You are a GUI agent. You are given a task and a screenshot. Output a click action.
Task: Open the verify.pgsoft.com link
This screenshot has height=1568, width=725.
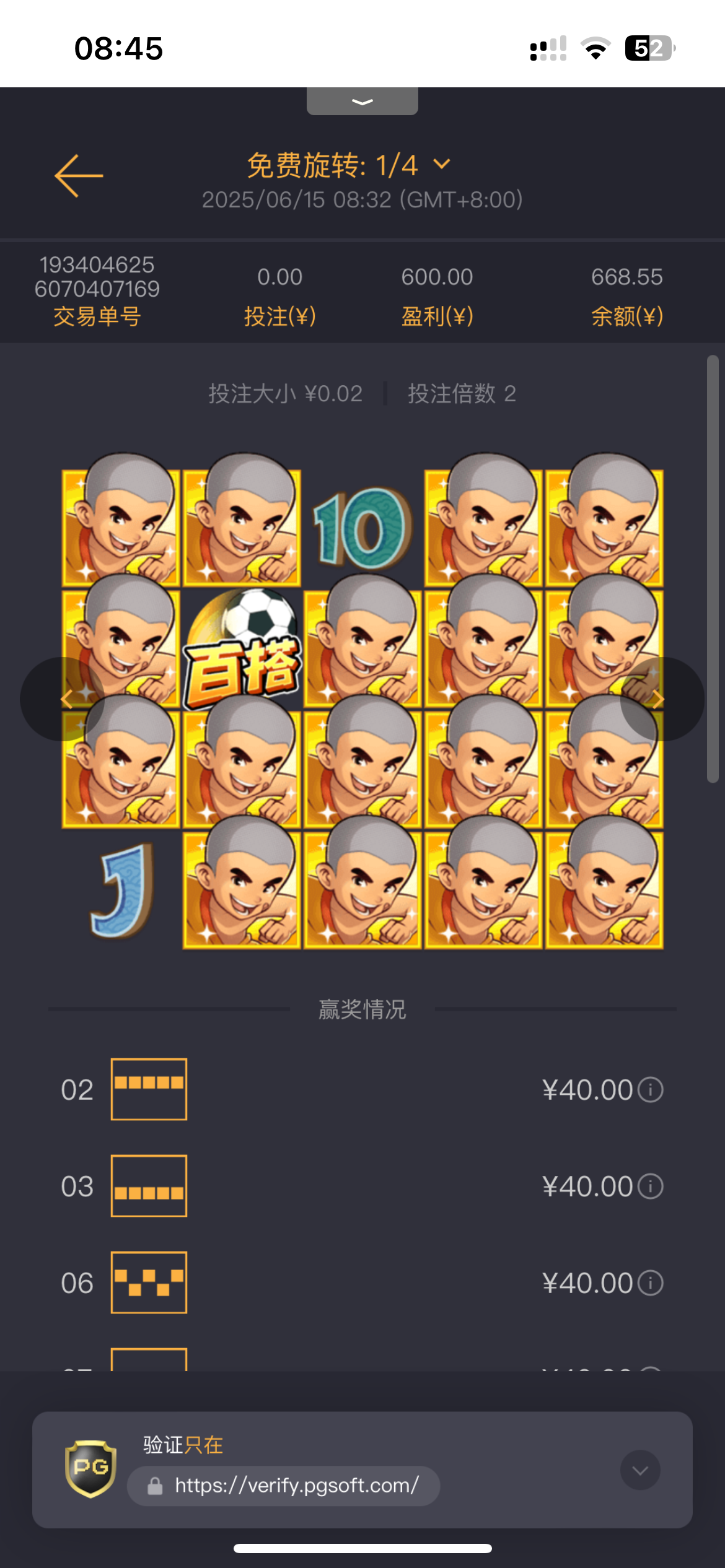(x=296, y=1486)
